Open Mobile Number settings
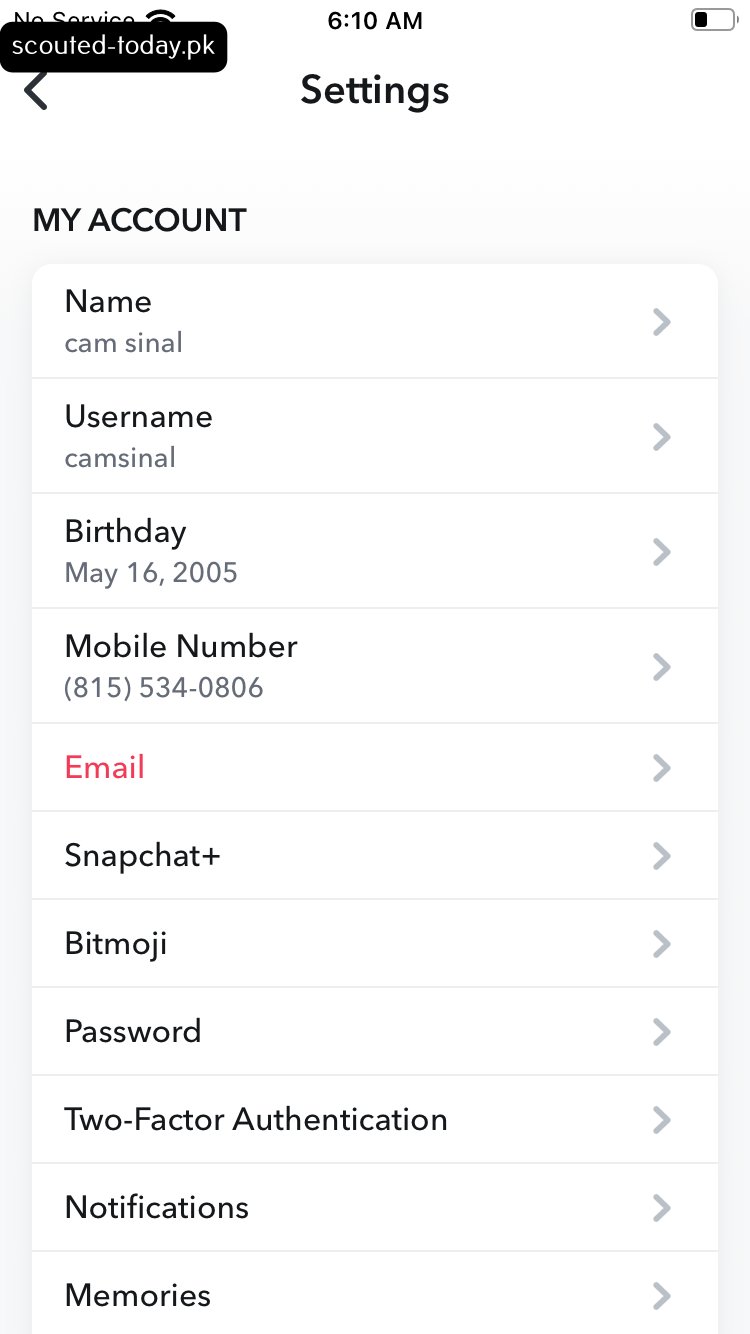 (374, 666)
